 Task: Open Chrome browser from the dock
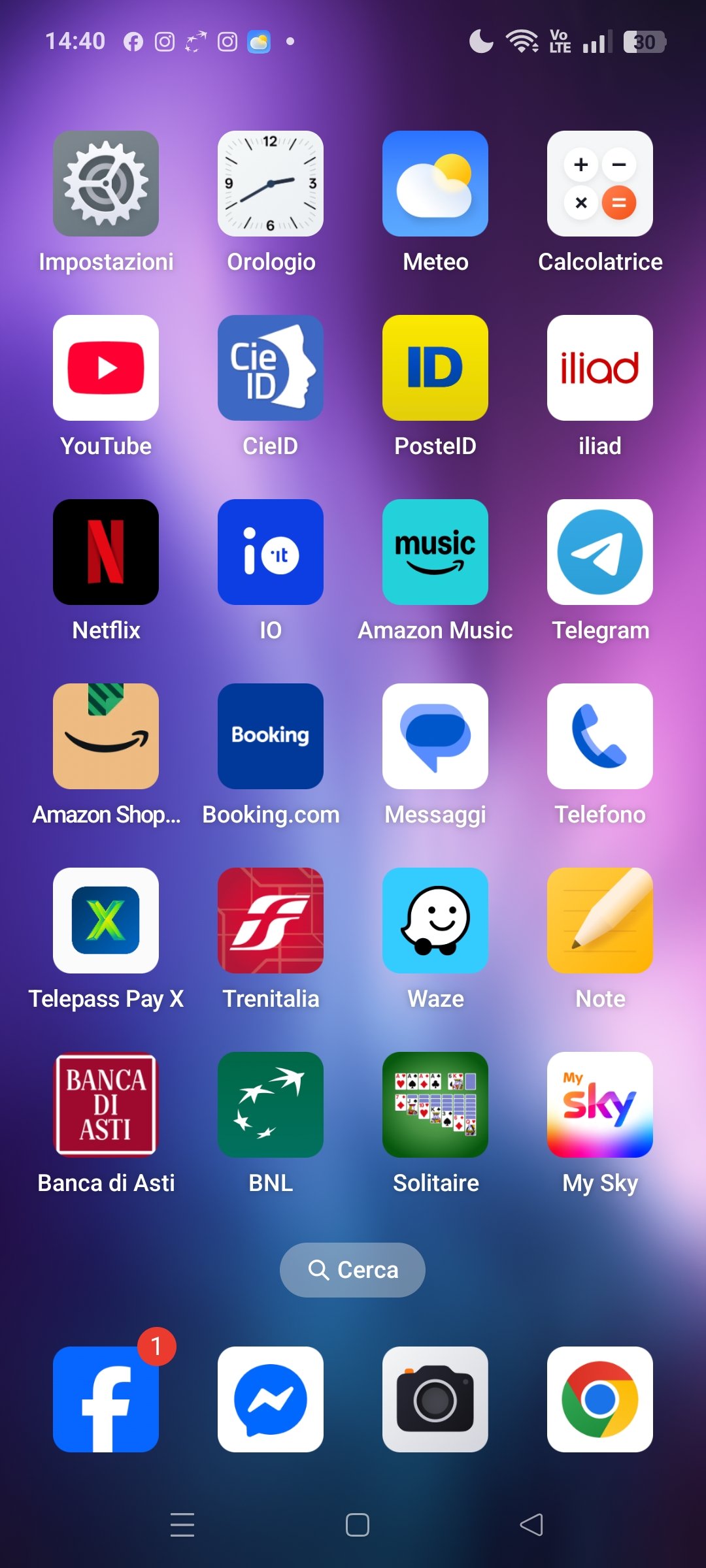point(600,1399)
